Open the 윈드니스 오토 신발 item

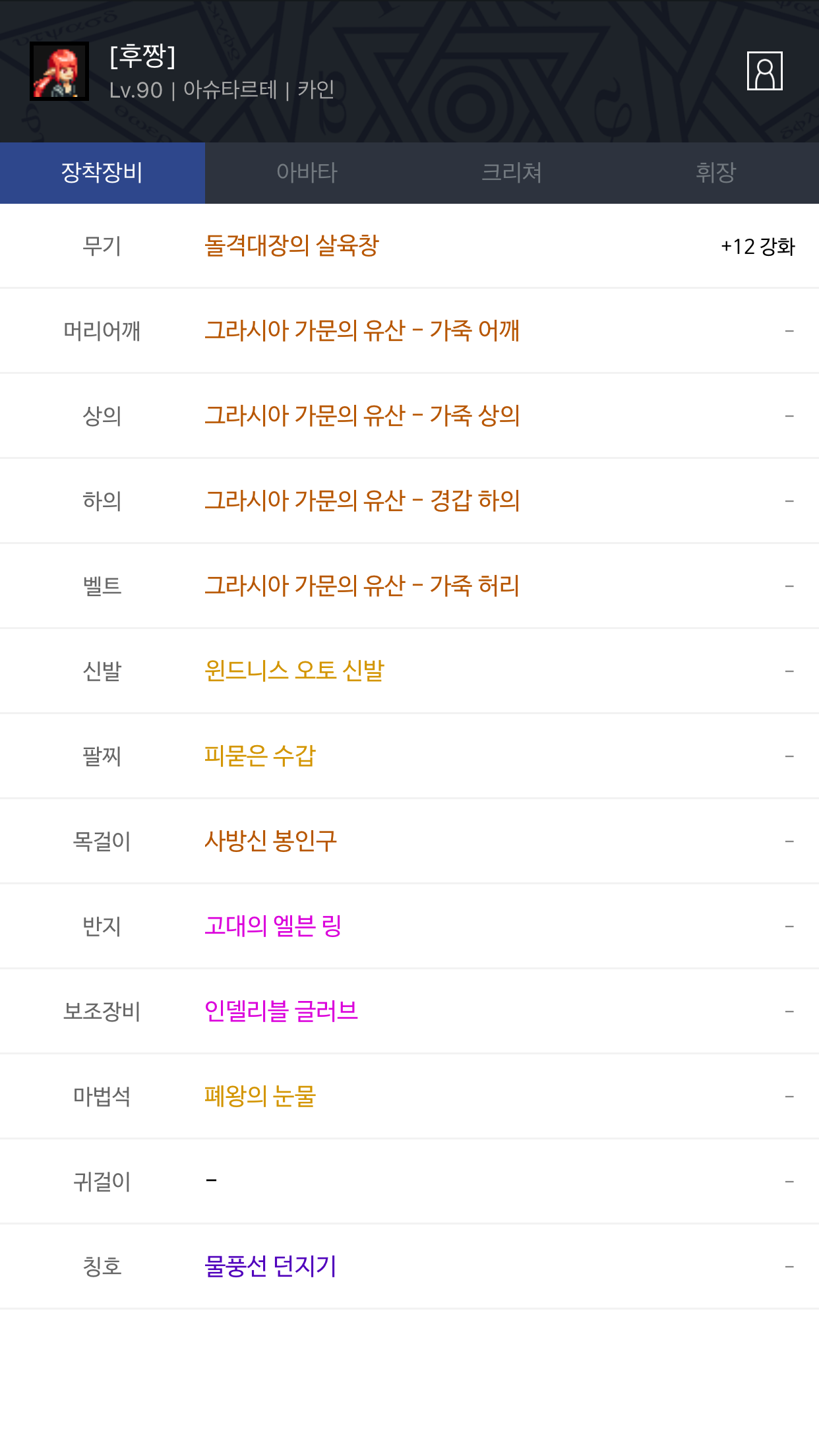tap(294, 671)
